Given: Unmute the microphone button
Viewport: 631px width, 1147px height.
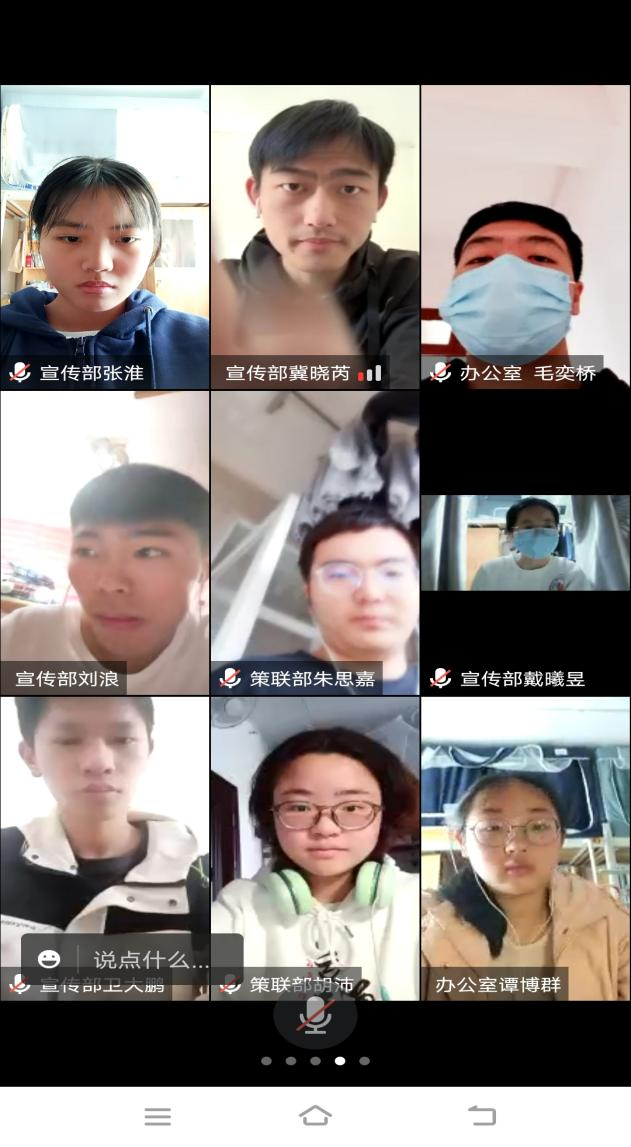Looking at the screenshot, I should (315, 1014).
